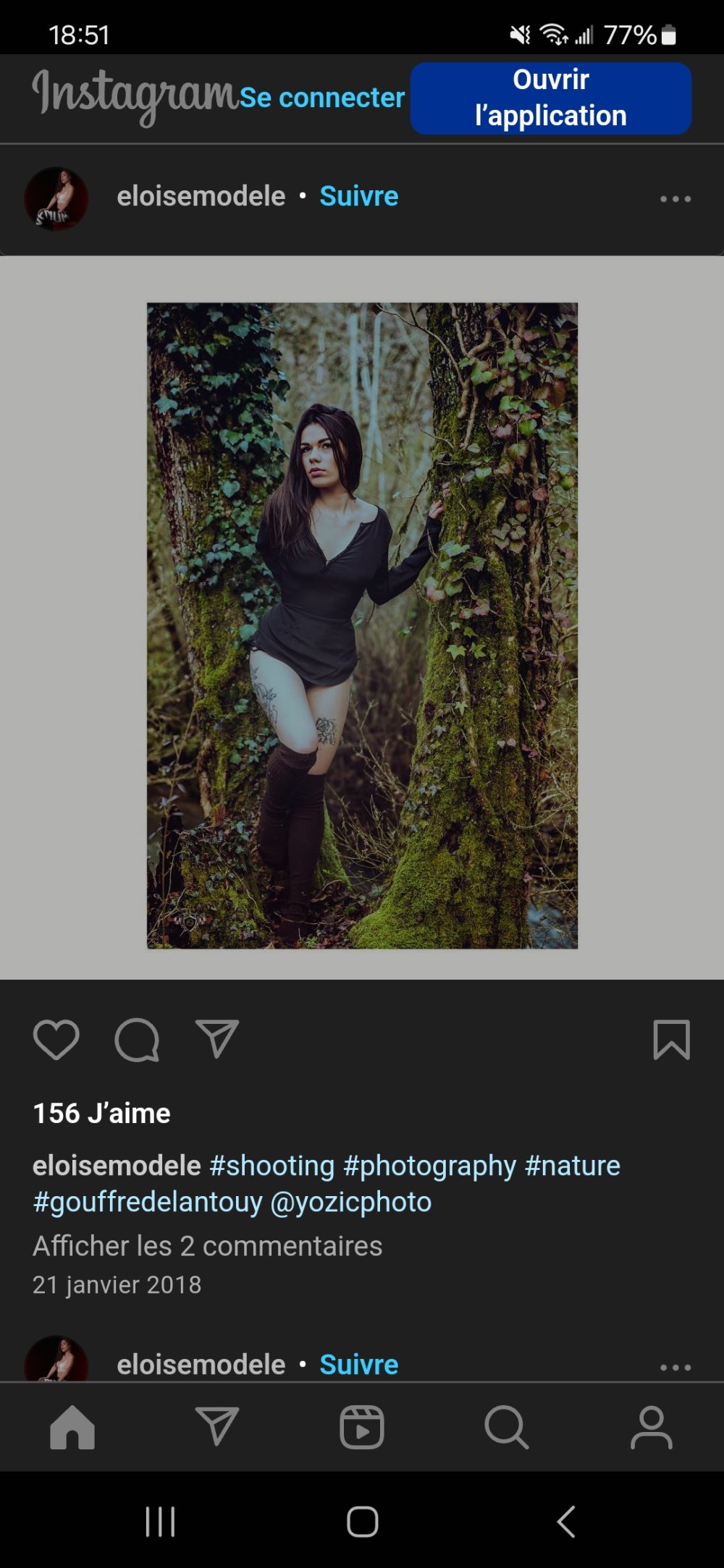This screenshot has width=724, height=1568.
Task: Open the profile picture of the top post
Action: coord(56,198)
